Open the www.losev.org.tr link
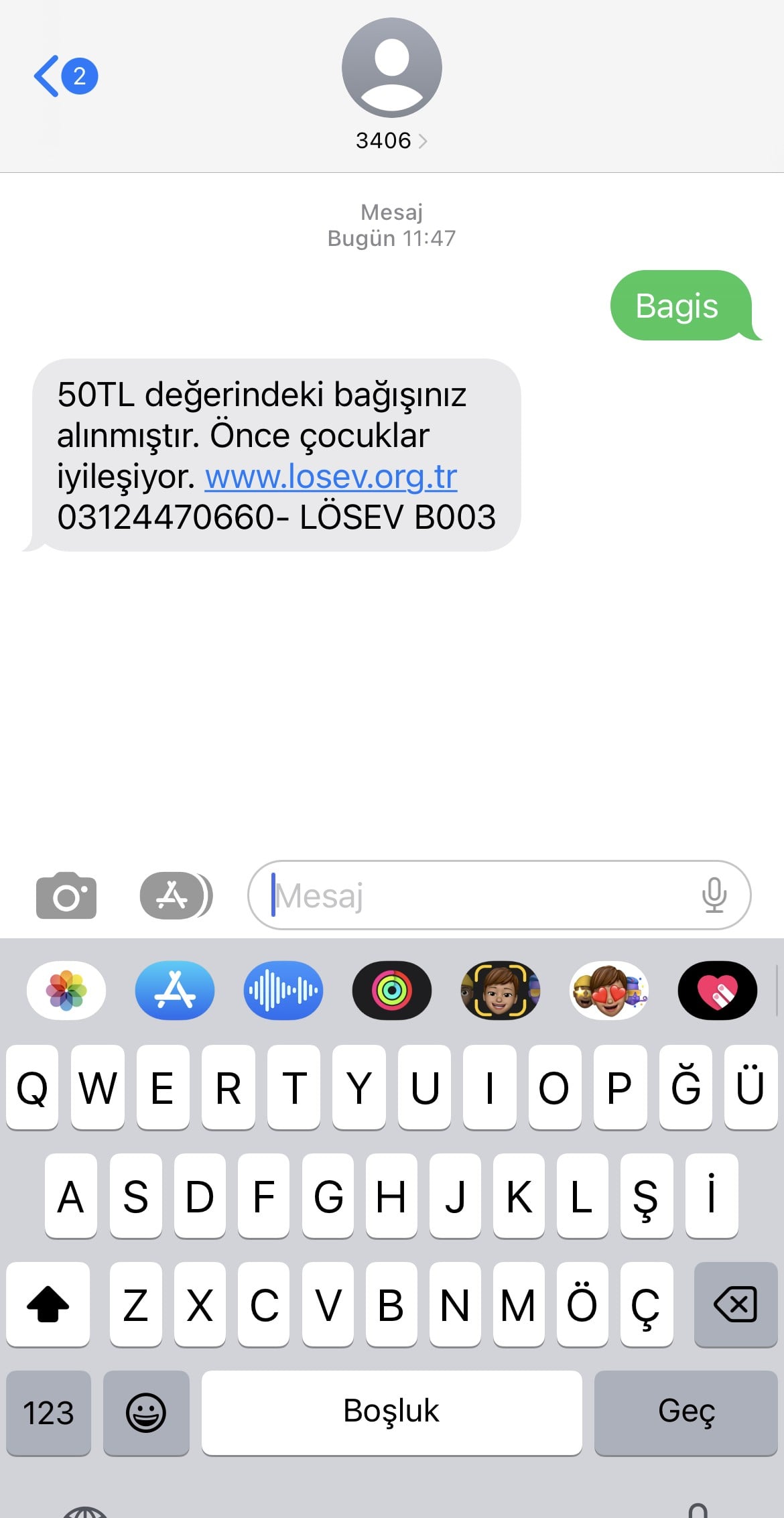This screenshot has width=784, height=1518. pyautogui.click(x=331, y=477)
